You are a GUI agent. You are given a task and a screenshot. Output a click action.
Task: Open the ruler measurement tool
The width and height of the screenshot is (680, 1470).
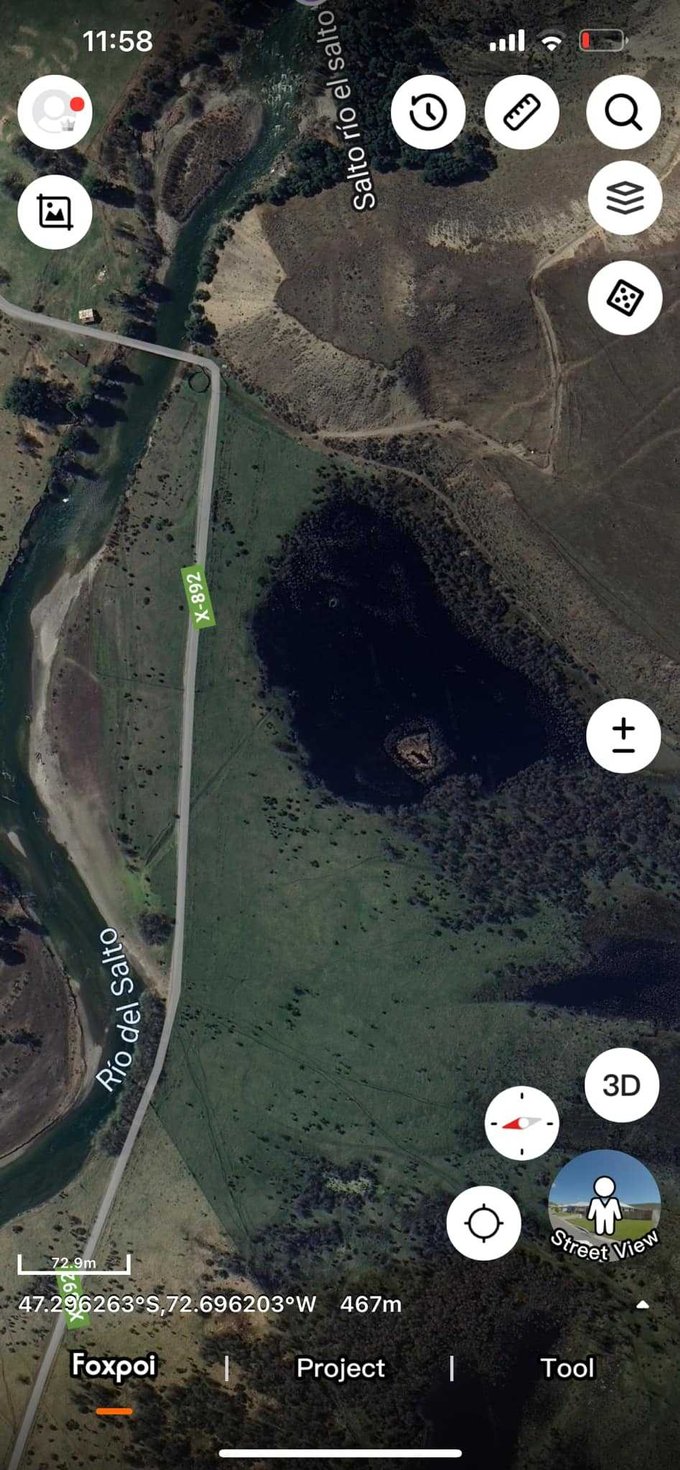click(522, 112)
